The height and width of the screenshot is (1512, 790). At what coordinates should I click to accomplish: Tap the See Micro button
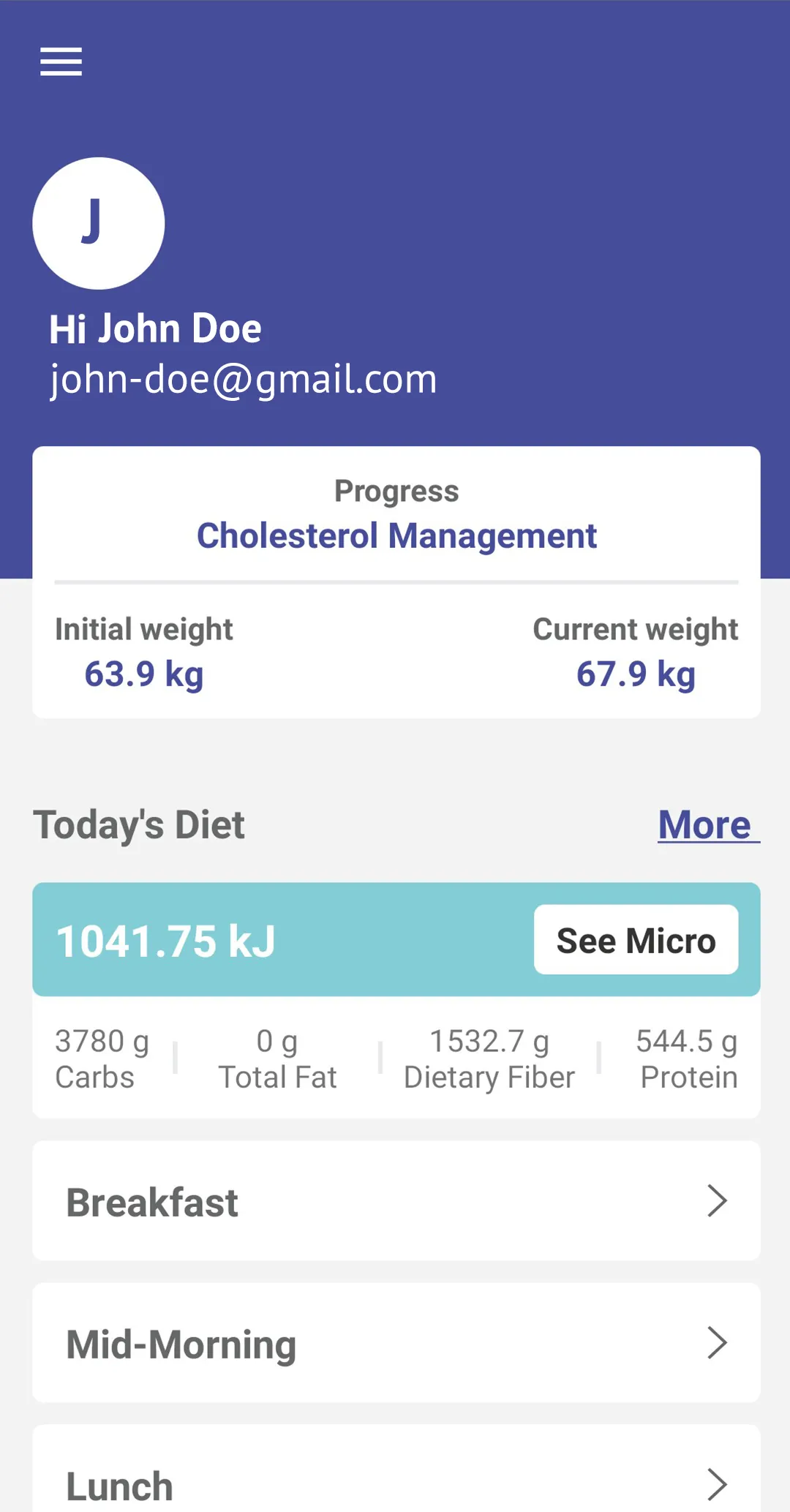(x=636, y=940)
